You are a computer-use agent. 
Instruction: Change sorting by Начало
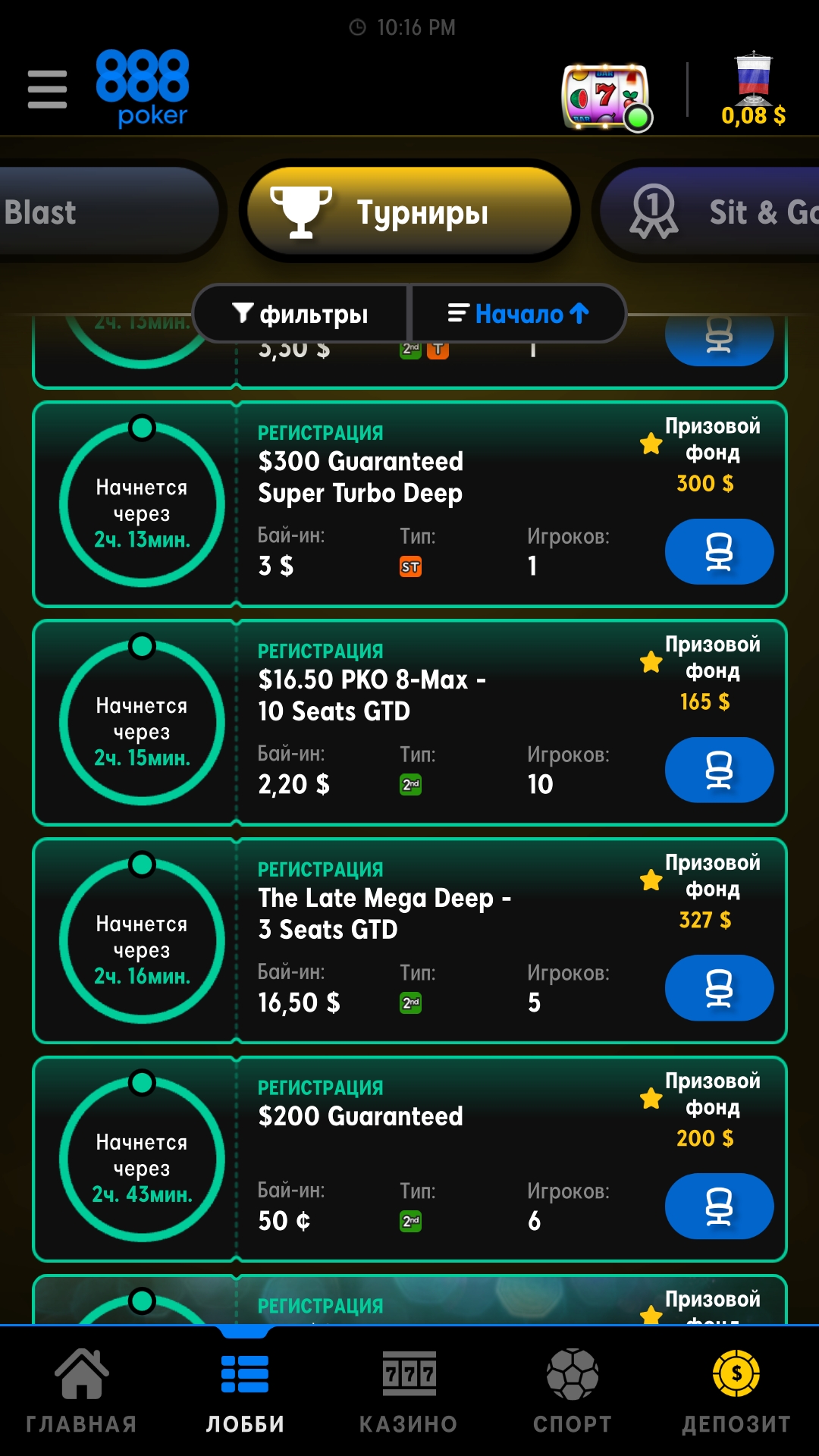tap(518, 313)
